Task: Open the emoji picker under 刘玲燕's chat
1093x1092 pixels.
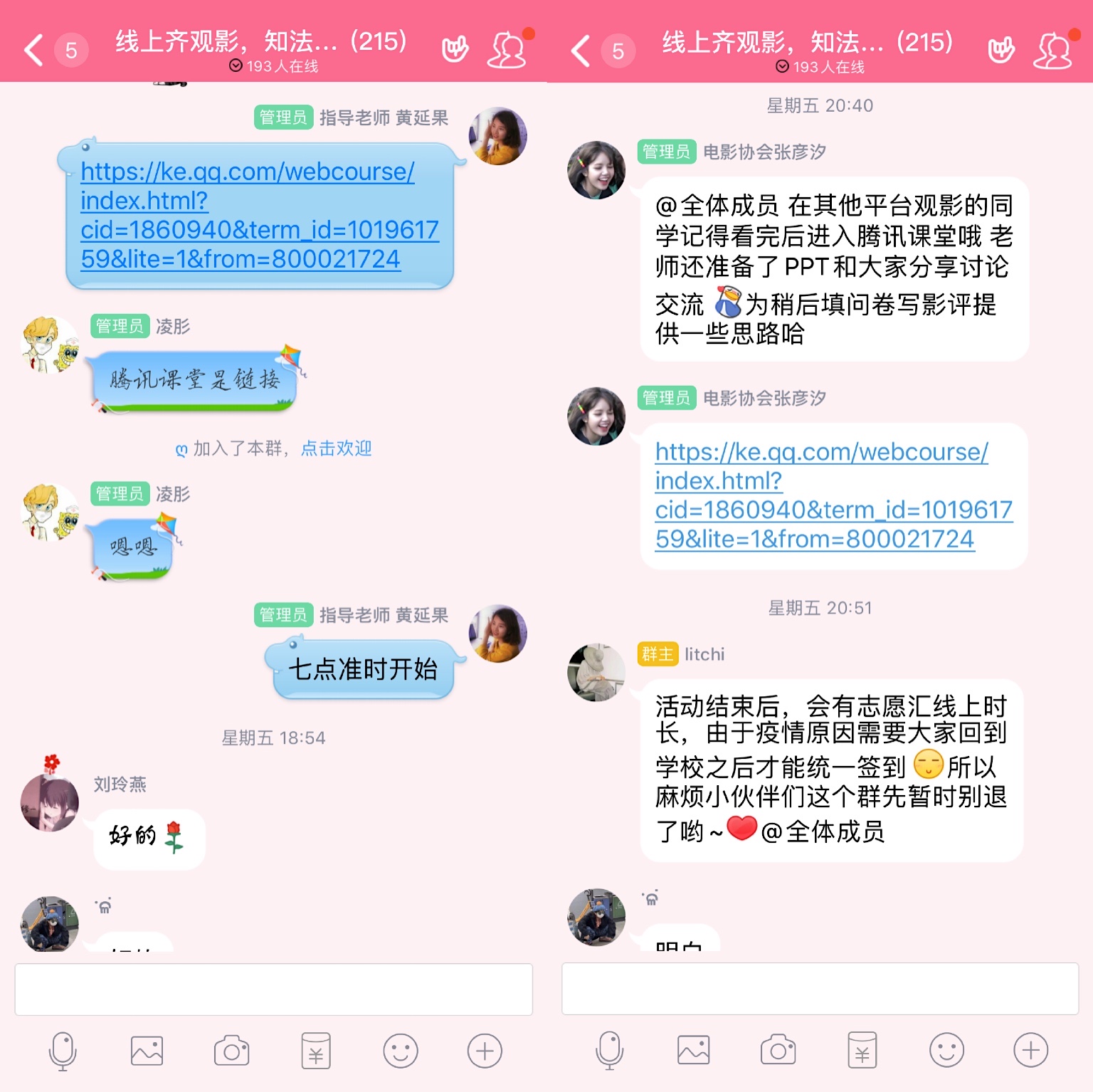Action: click(401, 1051)
